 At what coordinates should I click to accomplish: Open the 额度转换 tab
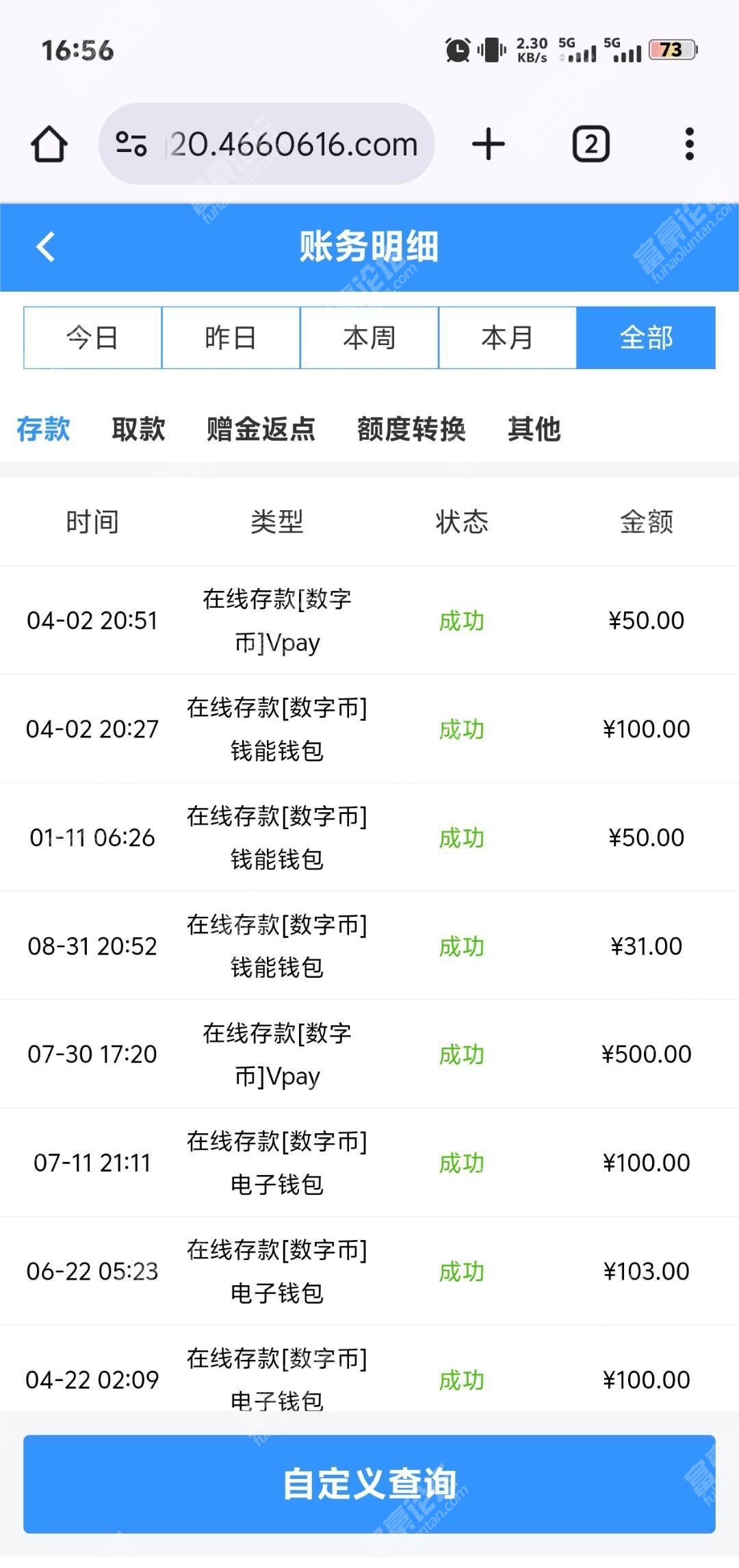[412, 429]
